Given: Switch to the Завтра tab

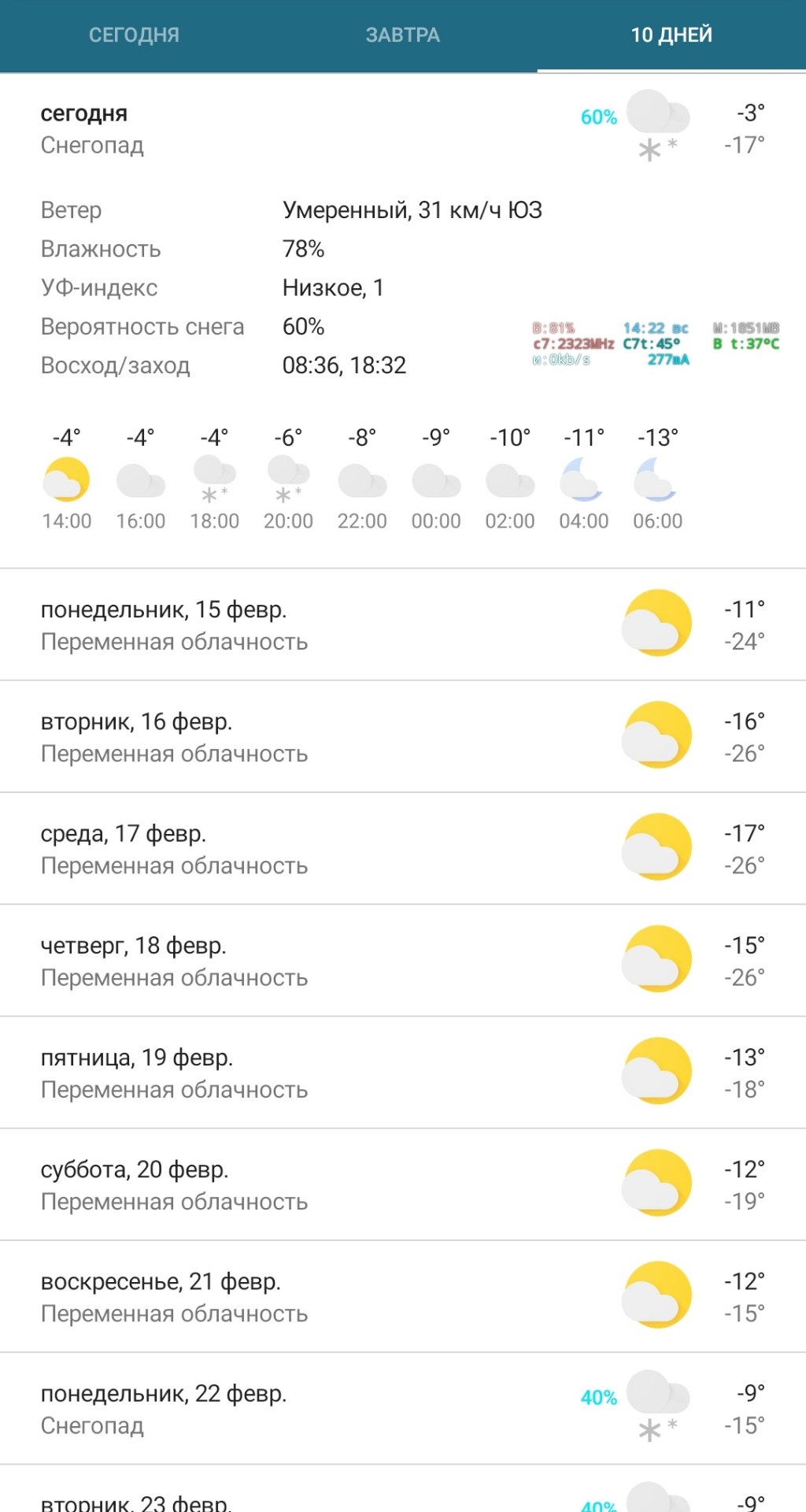Looking at the screenshot, I should (x=402, y=35).
